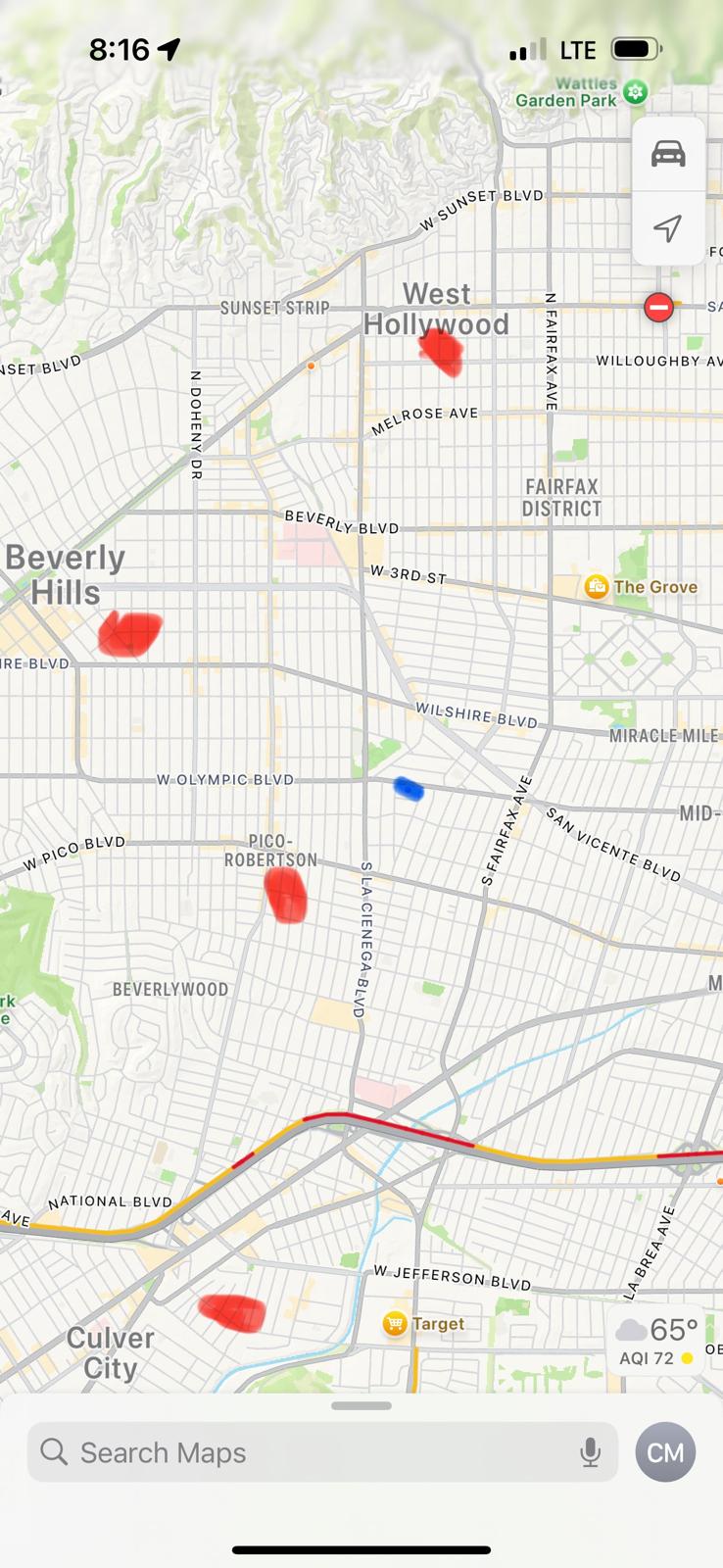
Task: Tap the Search Maps field
Action: 304,1452
